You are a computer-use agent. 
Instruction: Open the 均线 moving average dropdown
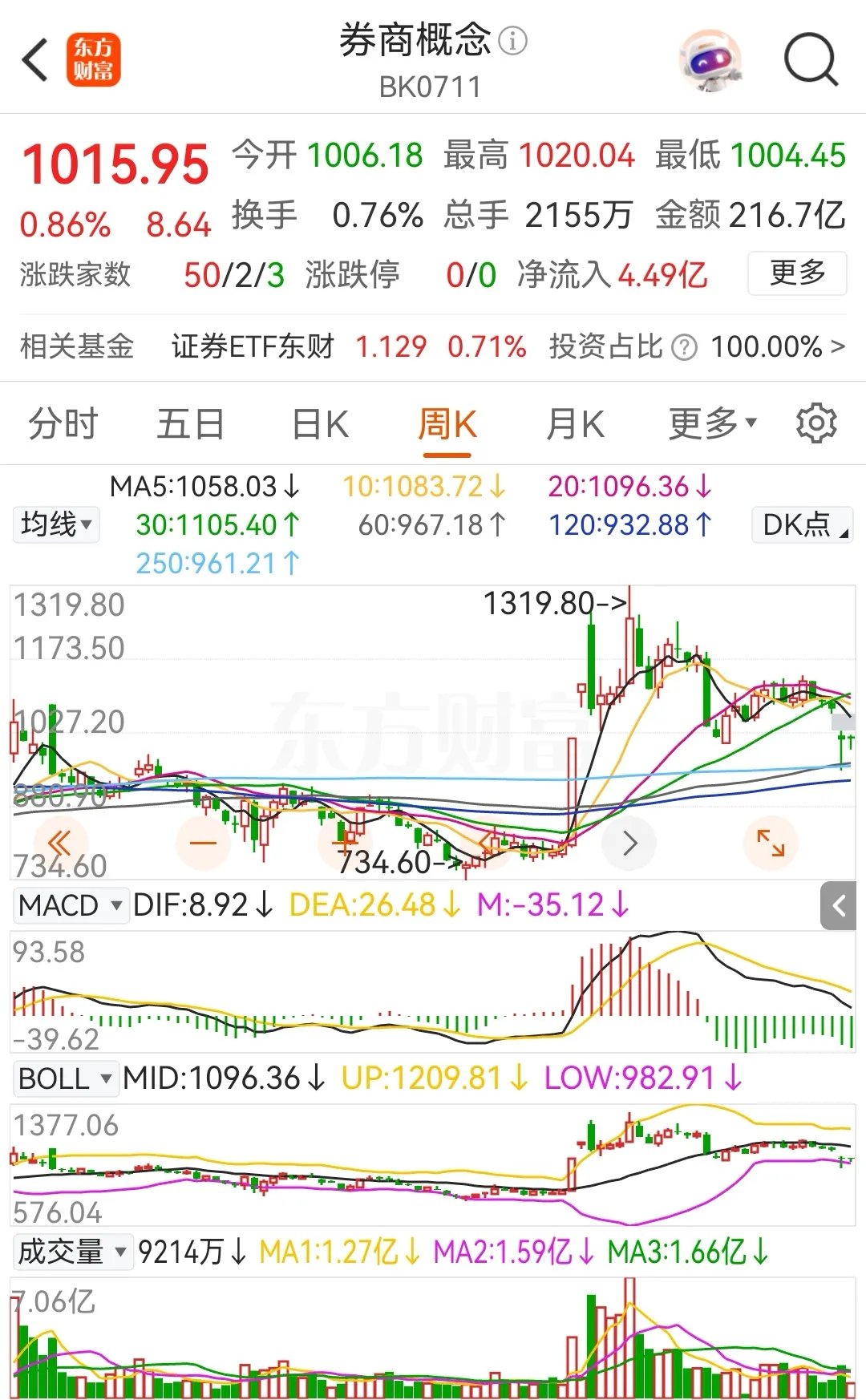click(55, 524)
